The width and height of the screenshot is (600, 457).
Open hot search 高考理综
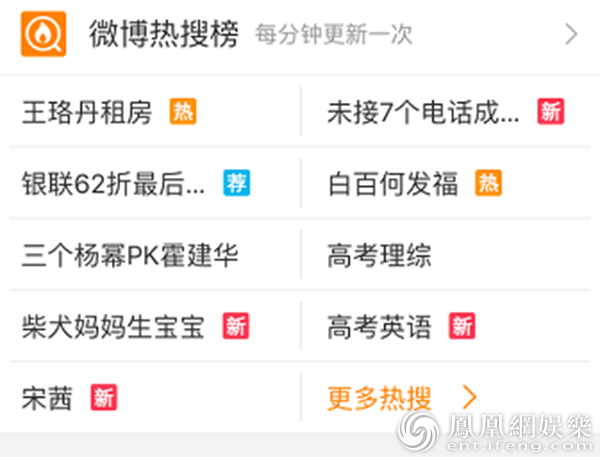[x=379, y=255]
